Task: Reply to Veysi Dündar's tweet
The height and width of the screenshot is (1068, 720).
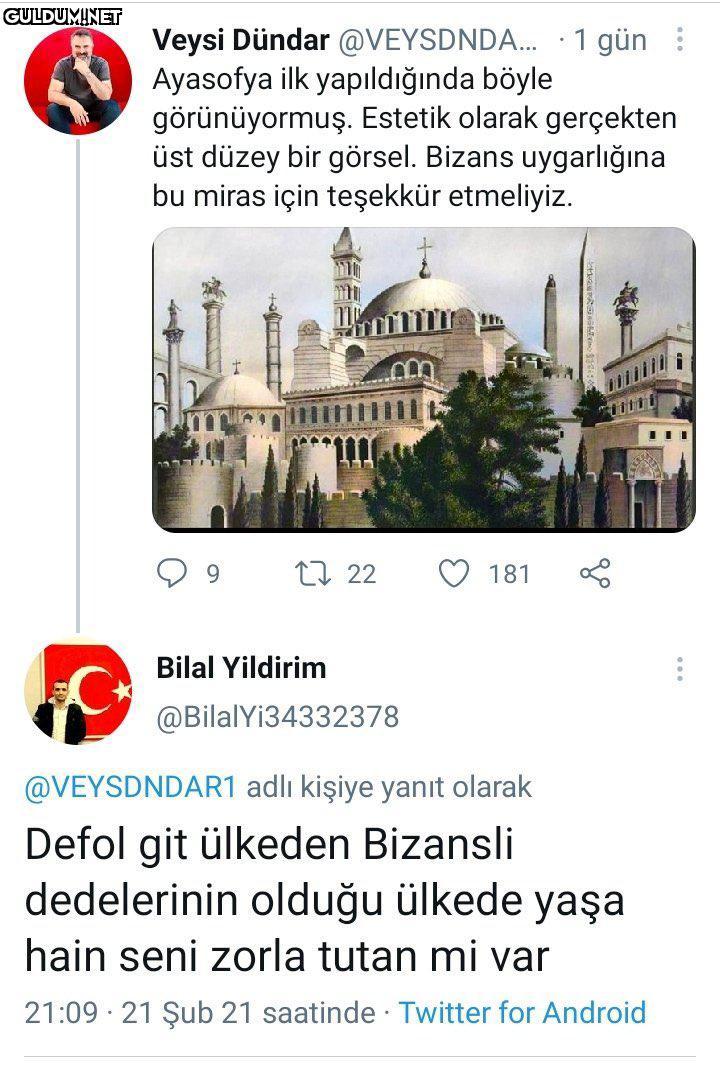Action: (x=173, y=573)
